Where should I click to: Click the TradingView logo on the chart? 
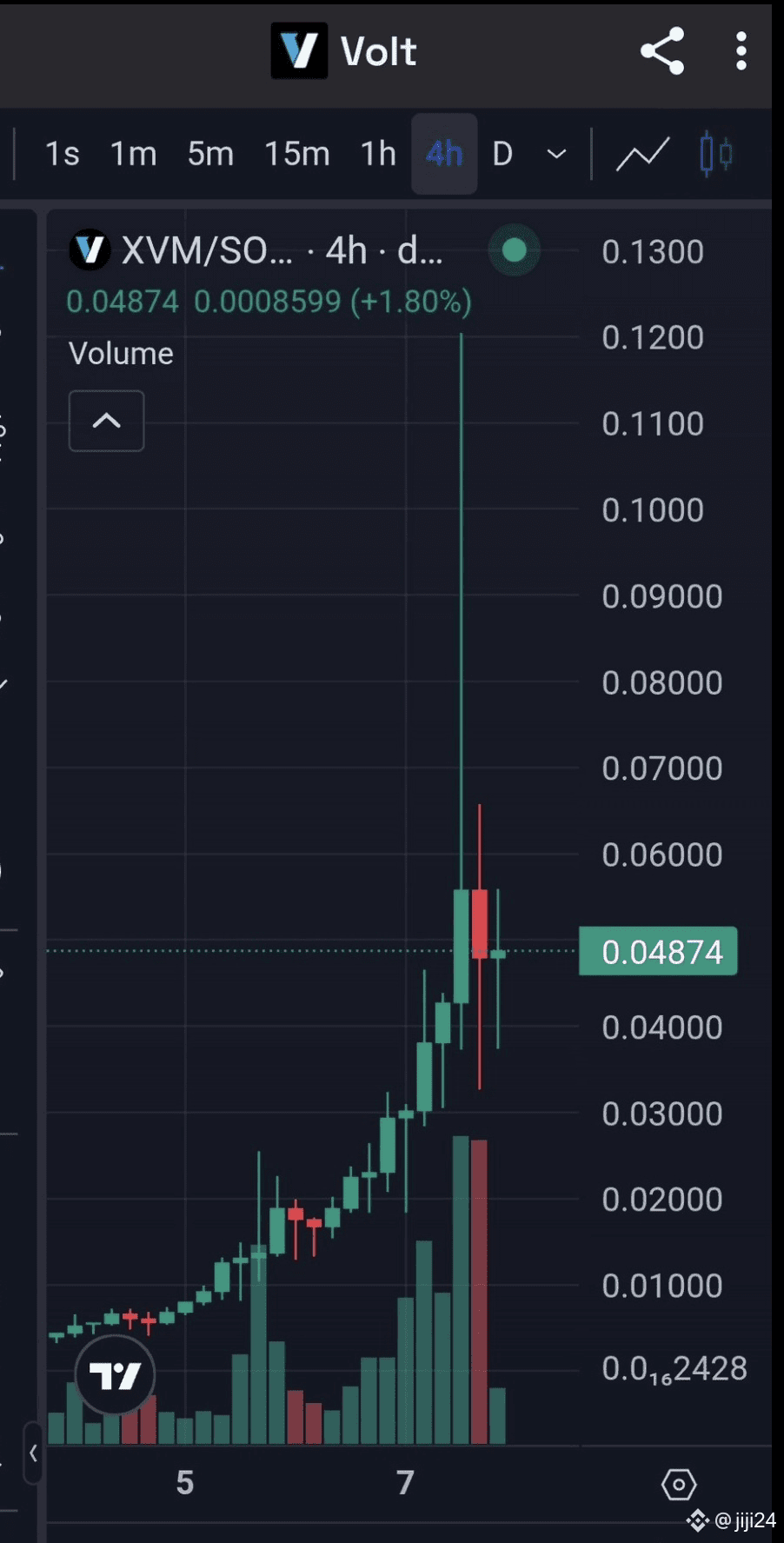point(116,1374)
